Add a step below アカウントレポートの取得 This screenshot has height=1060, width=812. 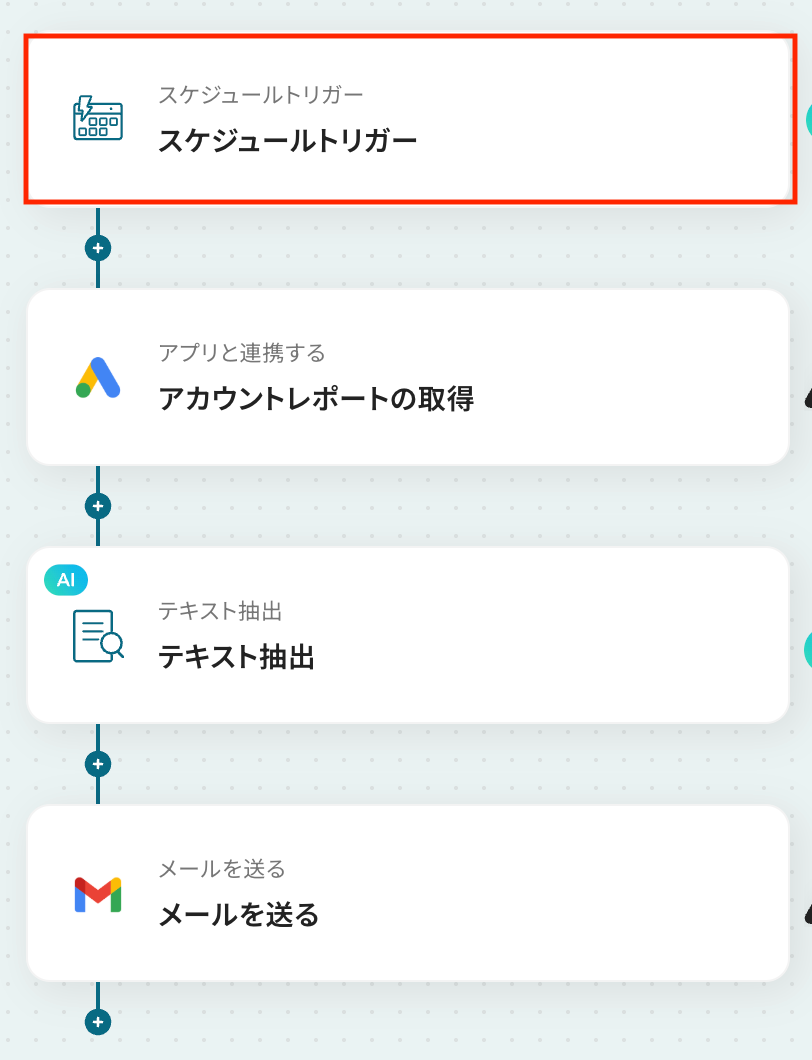tap(98, 506)
